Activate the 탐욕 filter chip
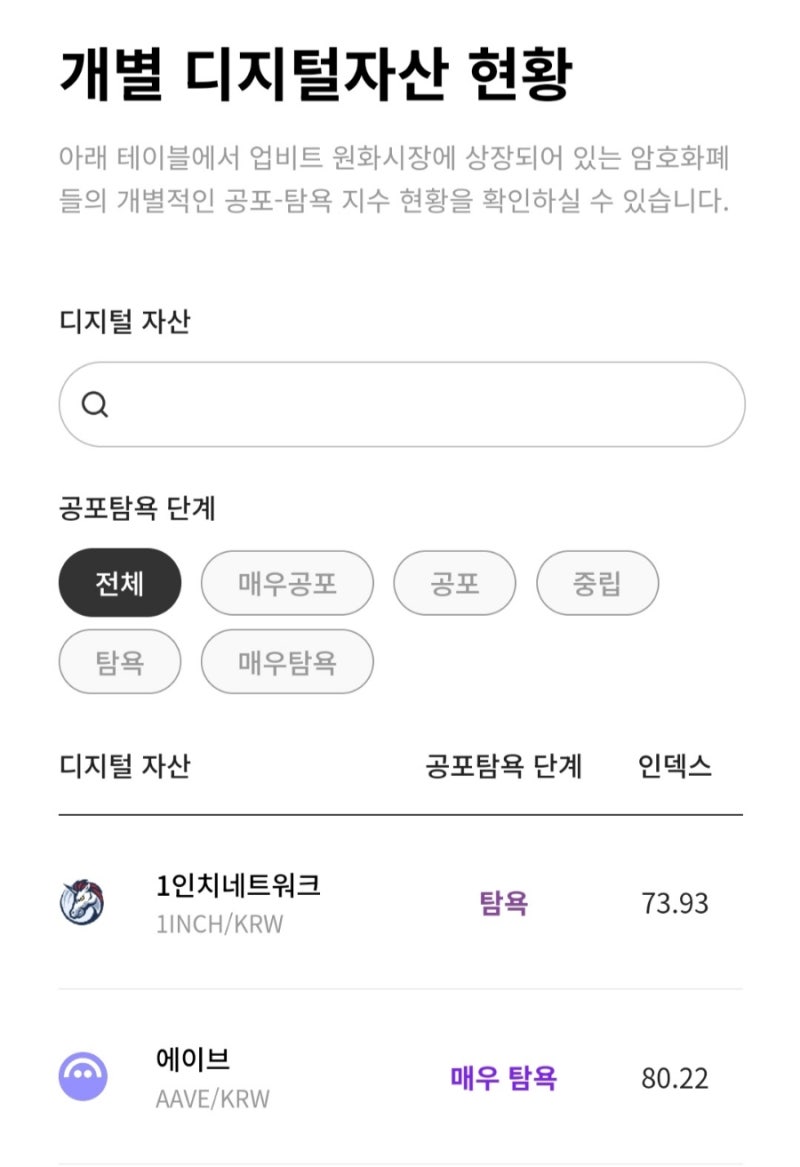 tap(119, 662)
